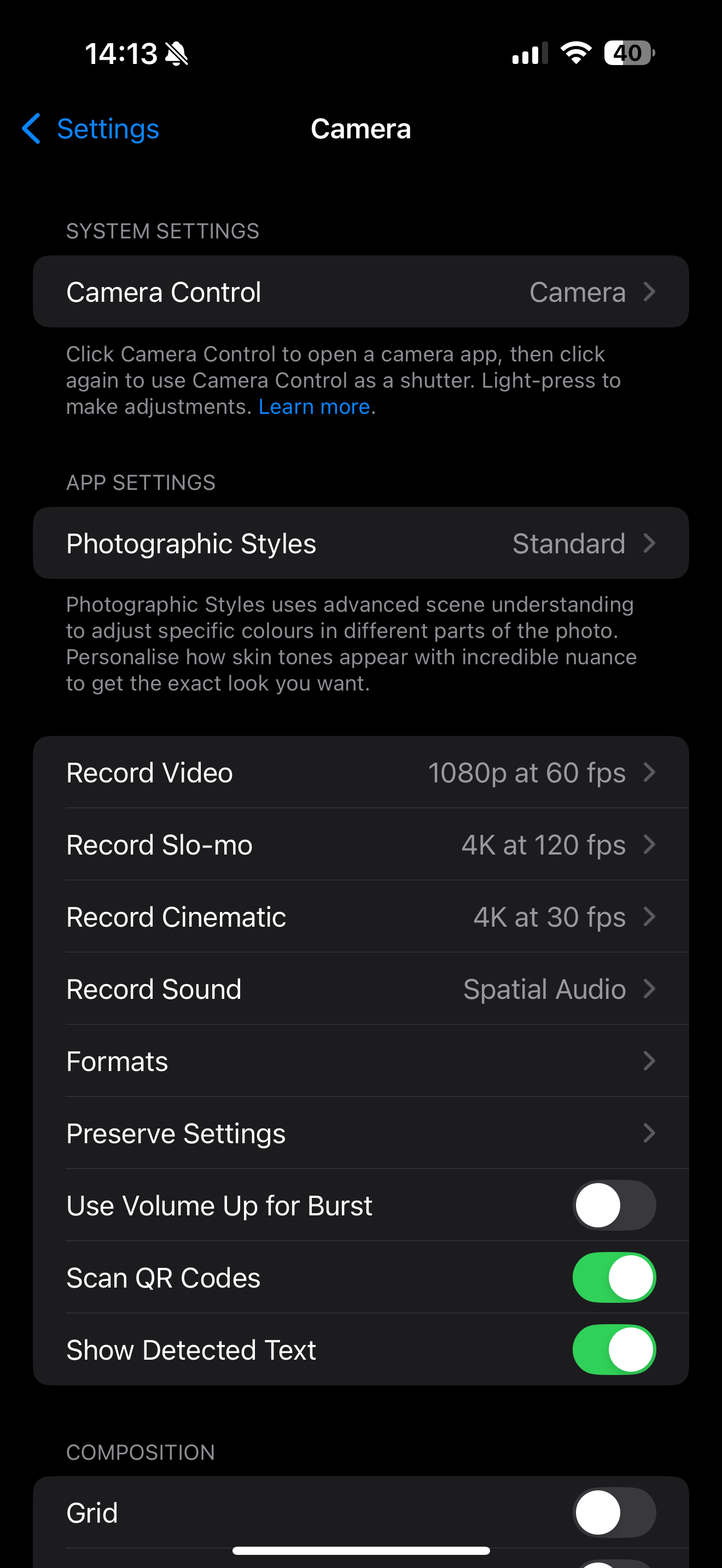Go back to Settings
The width and height of the screenshot is (722, 1568).
point(91,129)
